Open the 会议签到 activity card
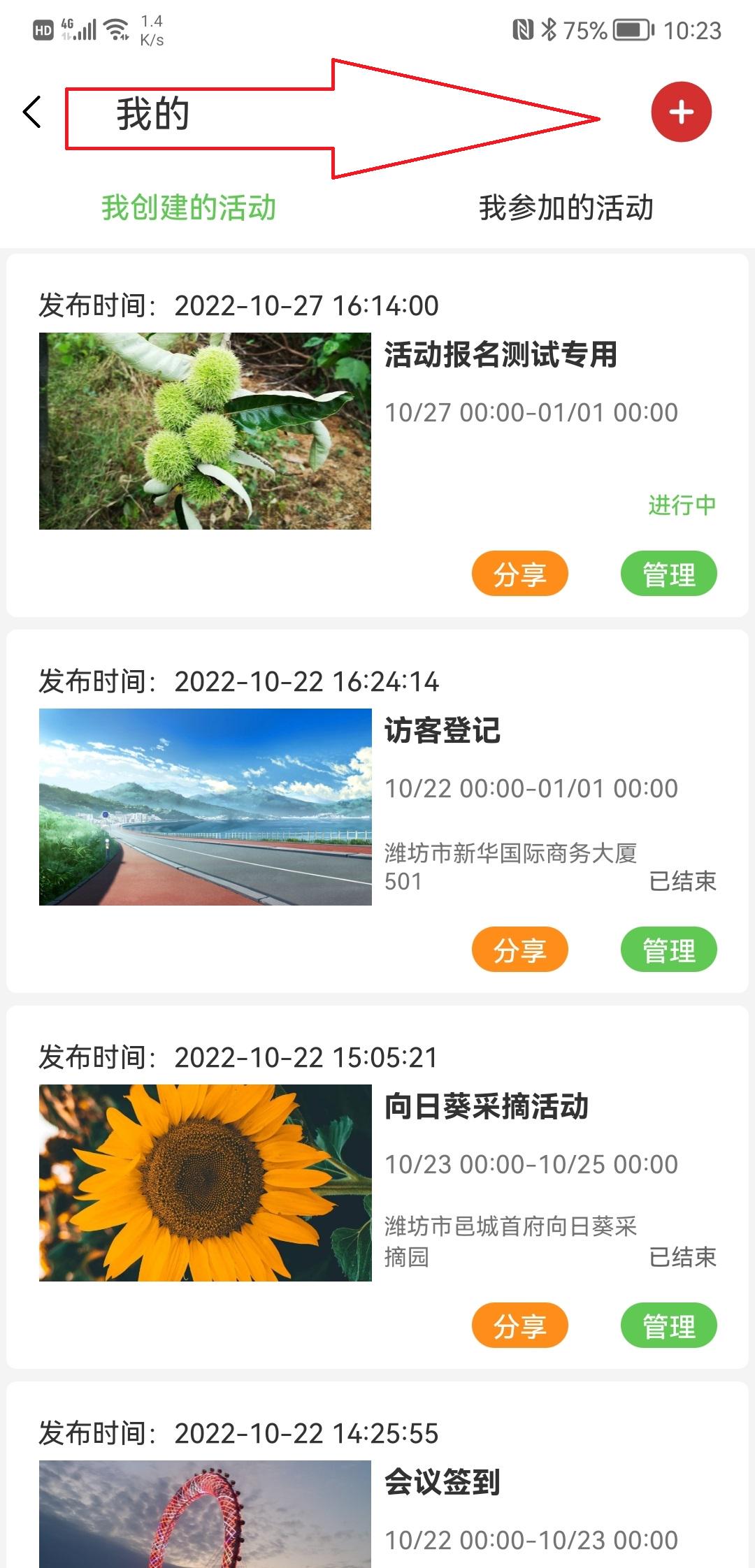 point(442,1482)
